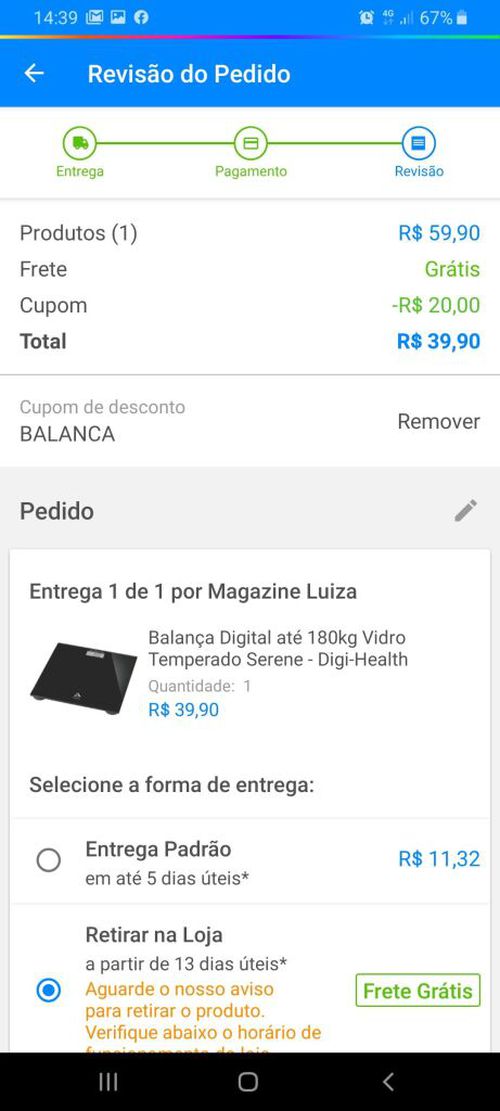Edit the order with the pencil icon
Viewport: 500px width, 1111px height.
(x=465, y=510)
